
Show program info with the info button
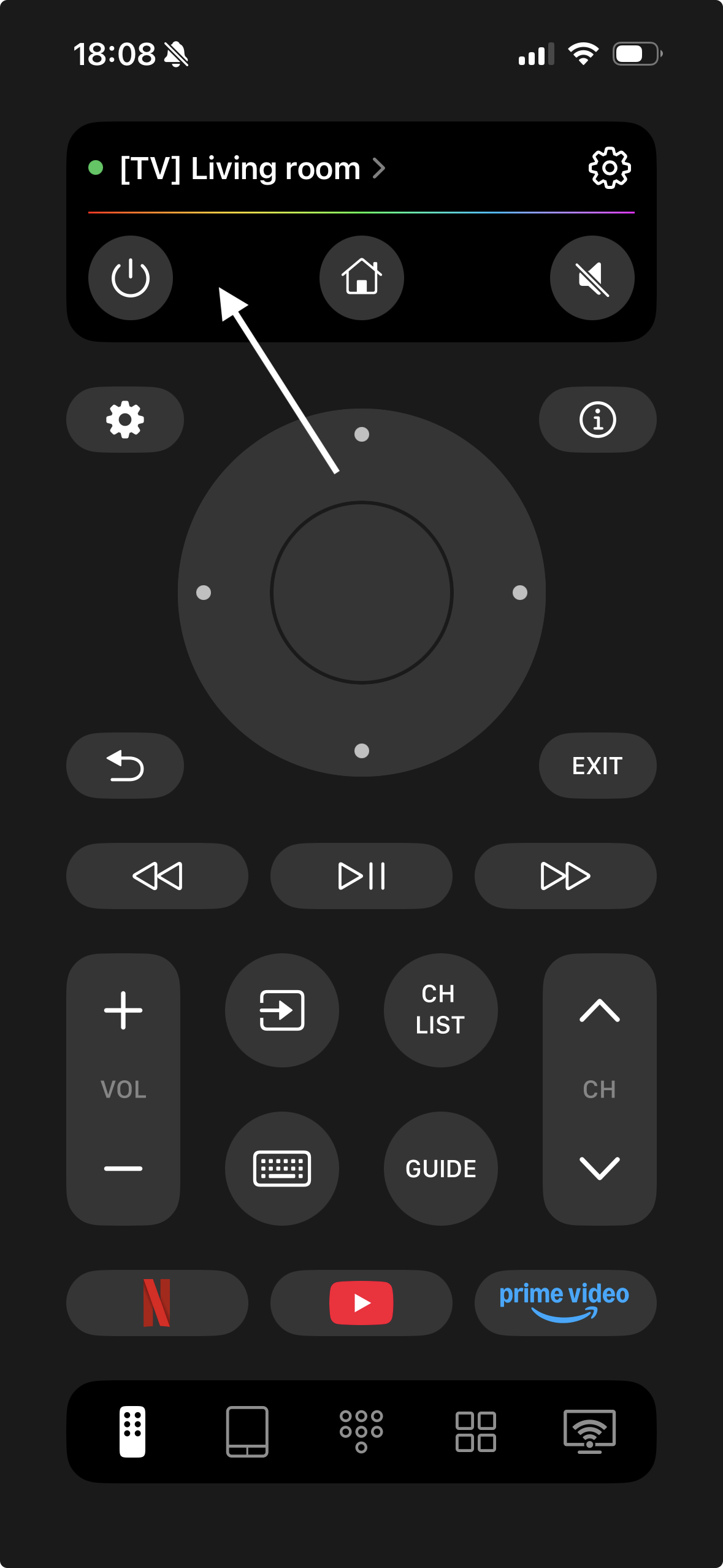pos(597,419)
